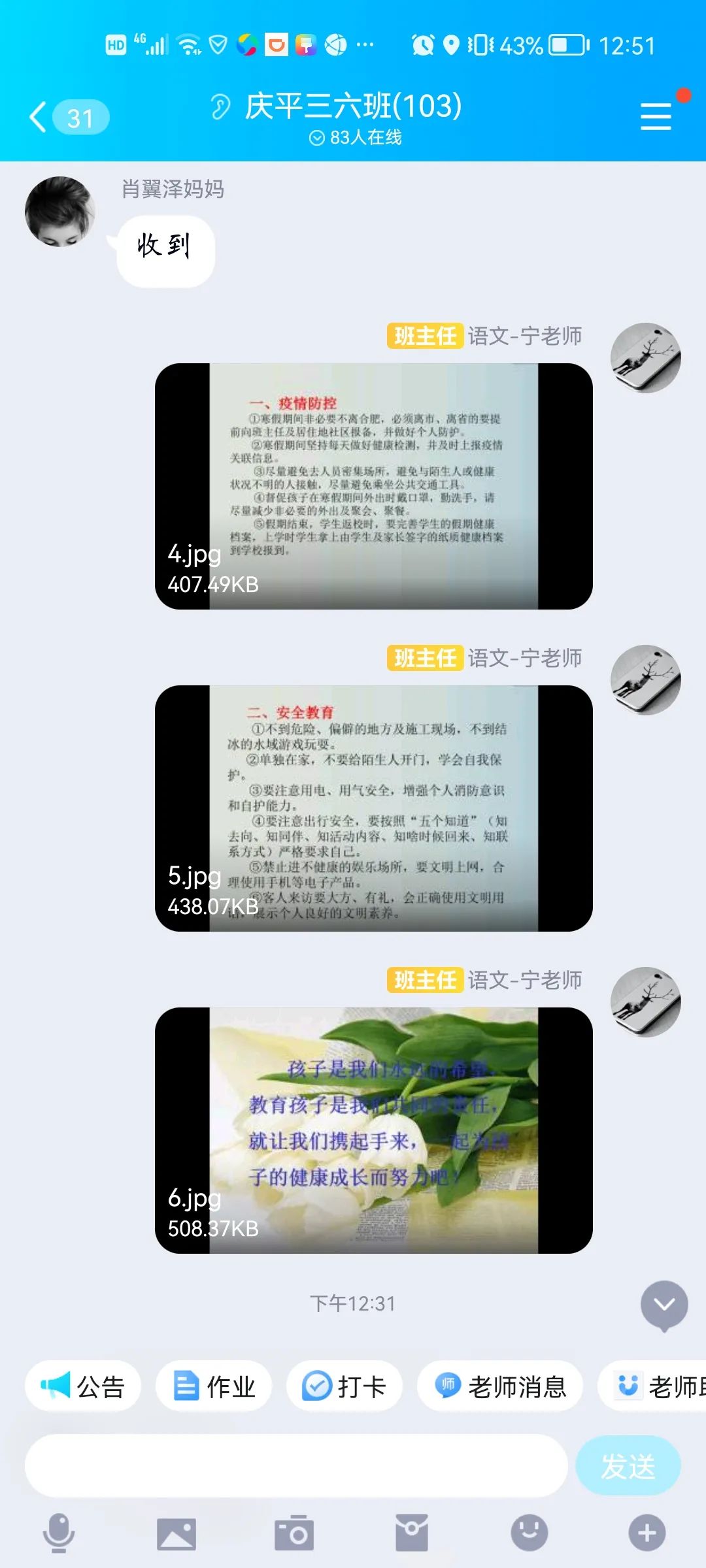706x1568 pixels.
Task: Open the 作业 shortcut
Action: tap(214, 1386)
